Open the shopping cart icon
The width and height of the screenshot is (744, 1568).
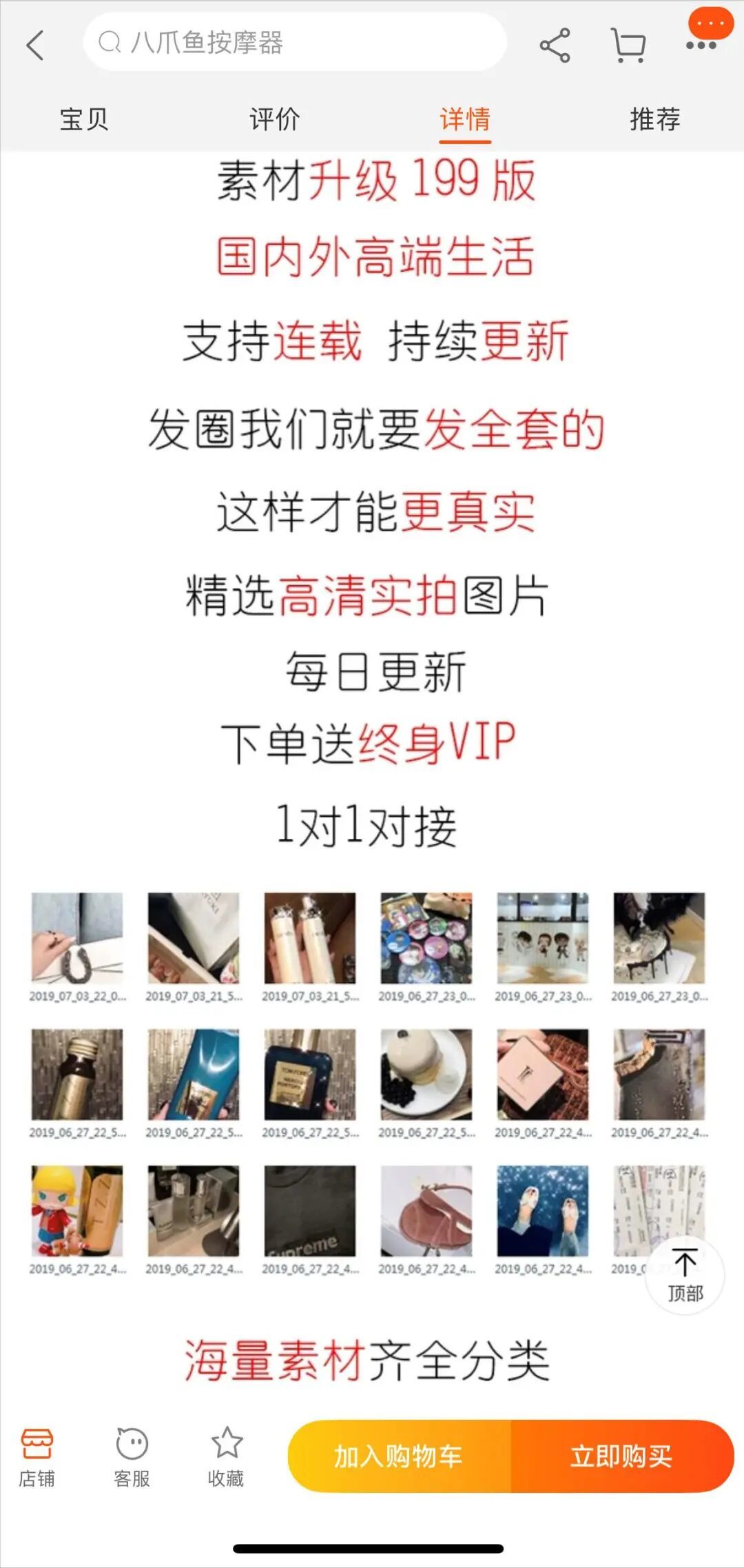[x=628, y=45]
